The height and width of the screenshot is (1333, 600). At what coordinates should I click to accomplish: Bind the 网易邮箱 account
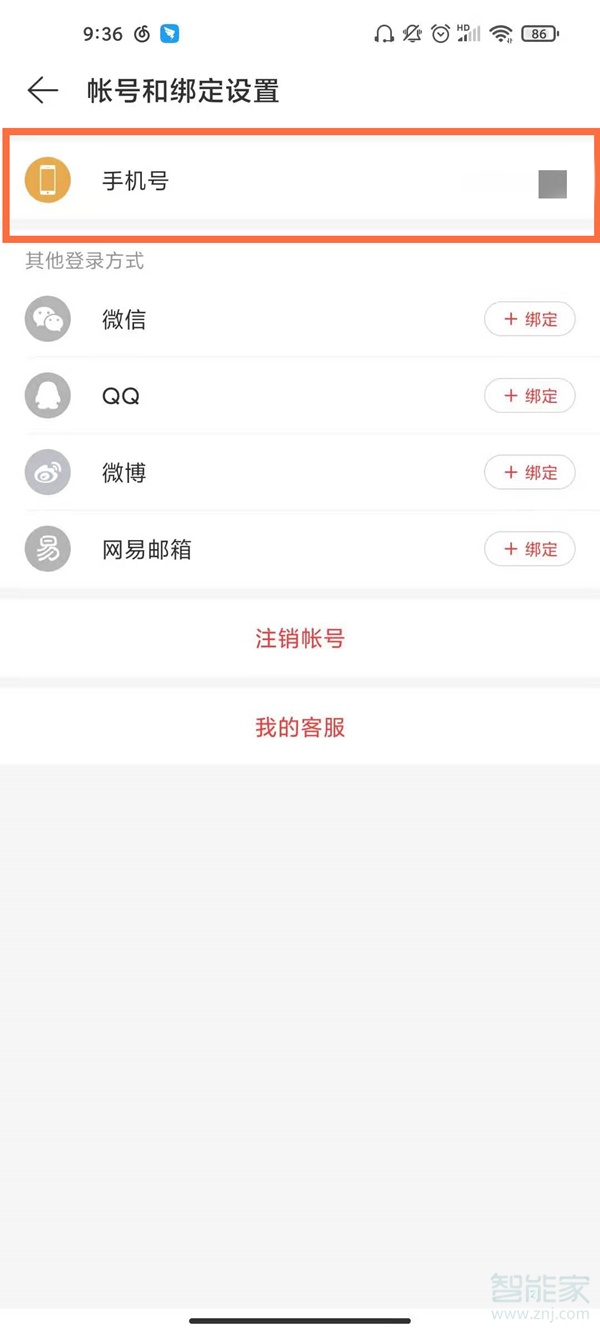[529, 549]
